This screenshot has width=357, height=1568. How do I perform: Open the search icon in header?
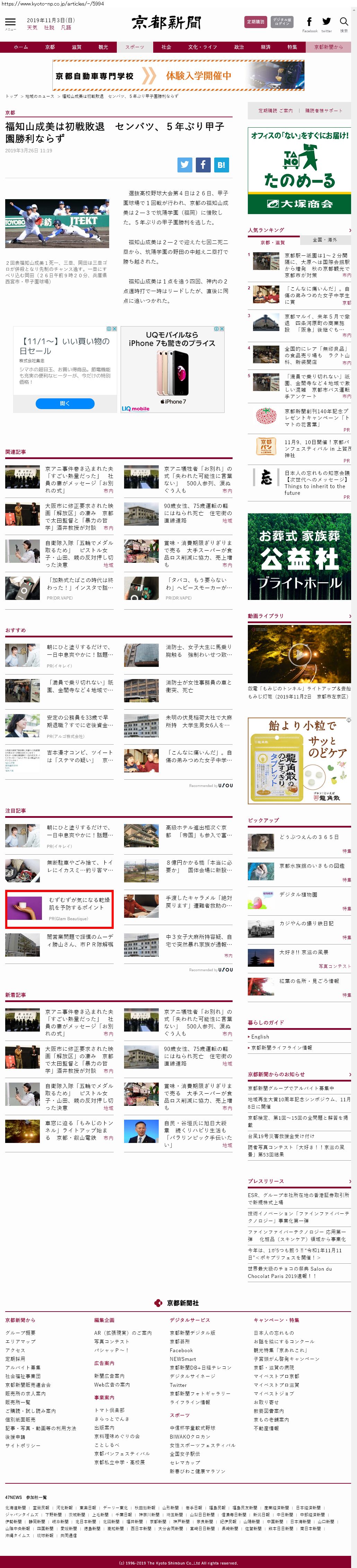coord(343,23)
